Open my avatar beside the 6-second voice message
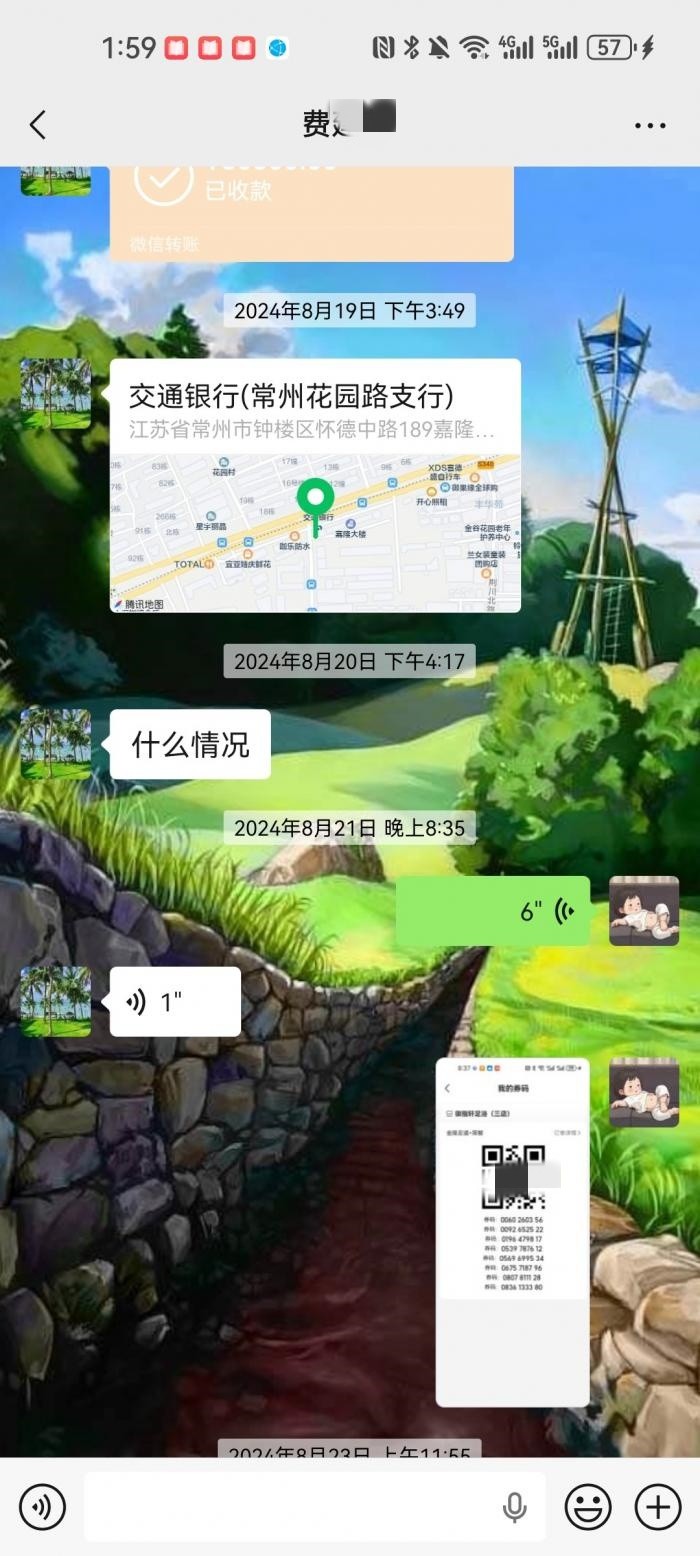Viewport: 700px width, 1556px height. (x=644, y=911)
